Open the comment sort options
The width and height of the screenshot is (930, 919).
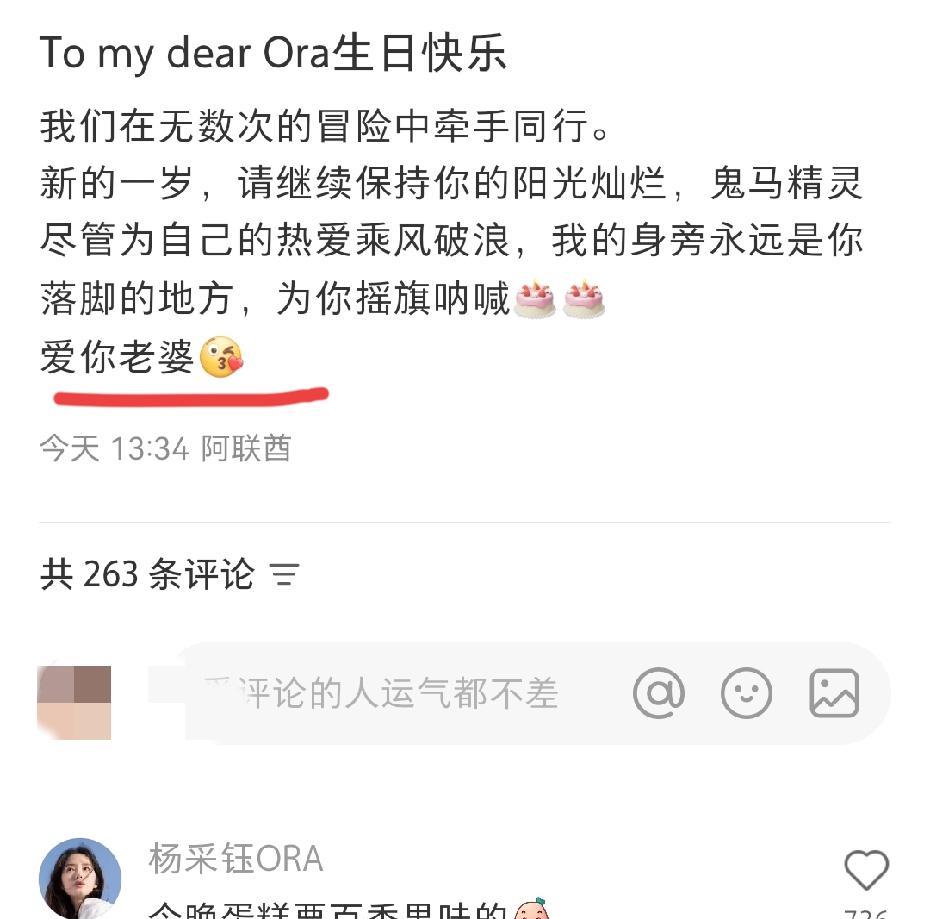click(285, 575)
